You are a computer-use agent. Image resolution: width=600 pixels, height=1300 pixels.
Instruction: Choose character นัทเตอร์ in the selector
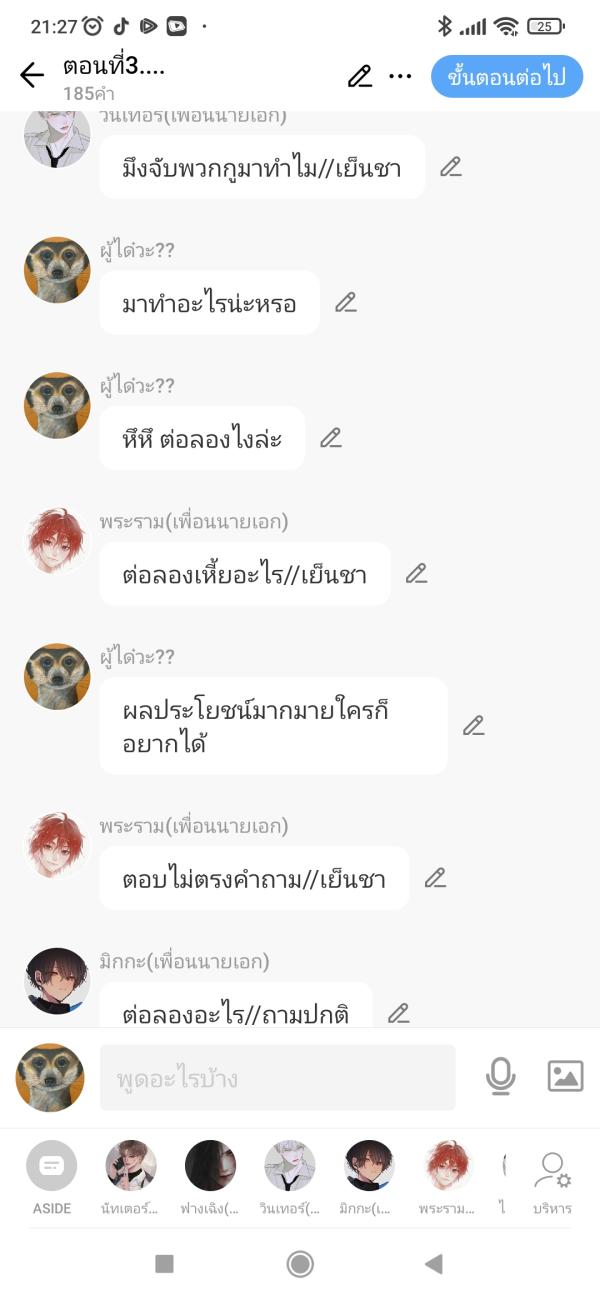point(131,1166)
